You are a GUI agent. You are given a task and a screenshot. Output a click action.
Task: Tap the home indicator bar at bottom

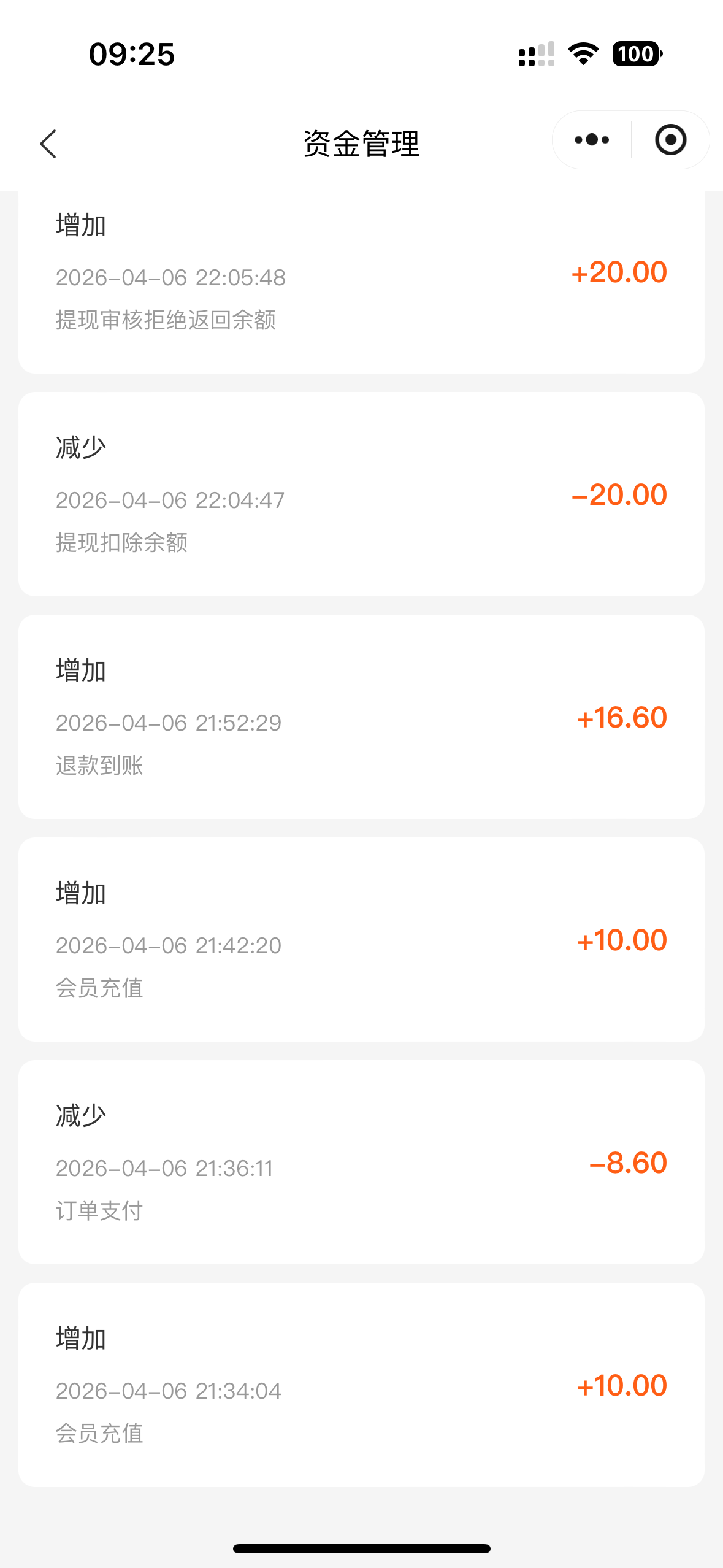pos(361,1548)
